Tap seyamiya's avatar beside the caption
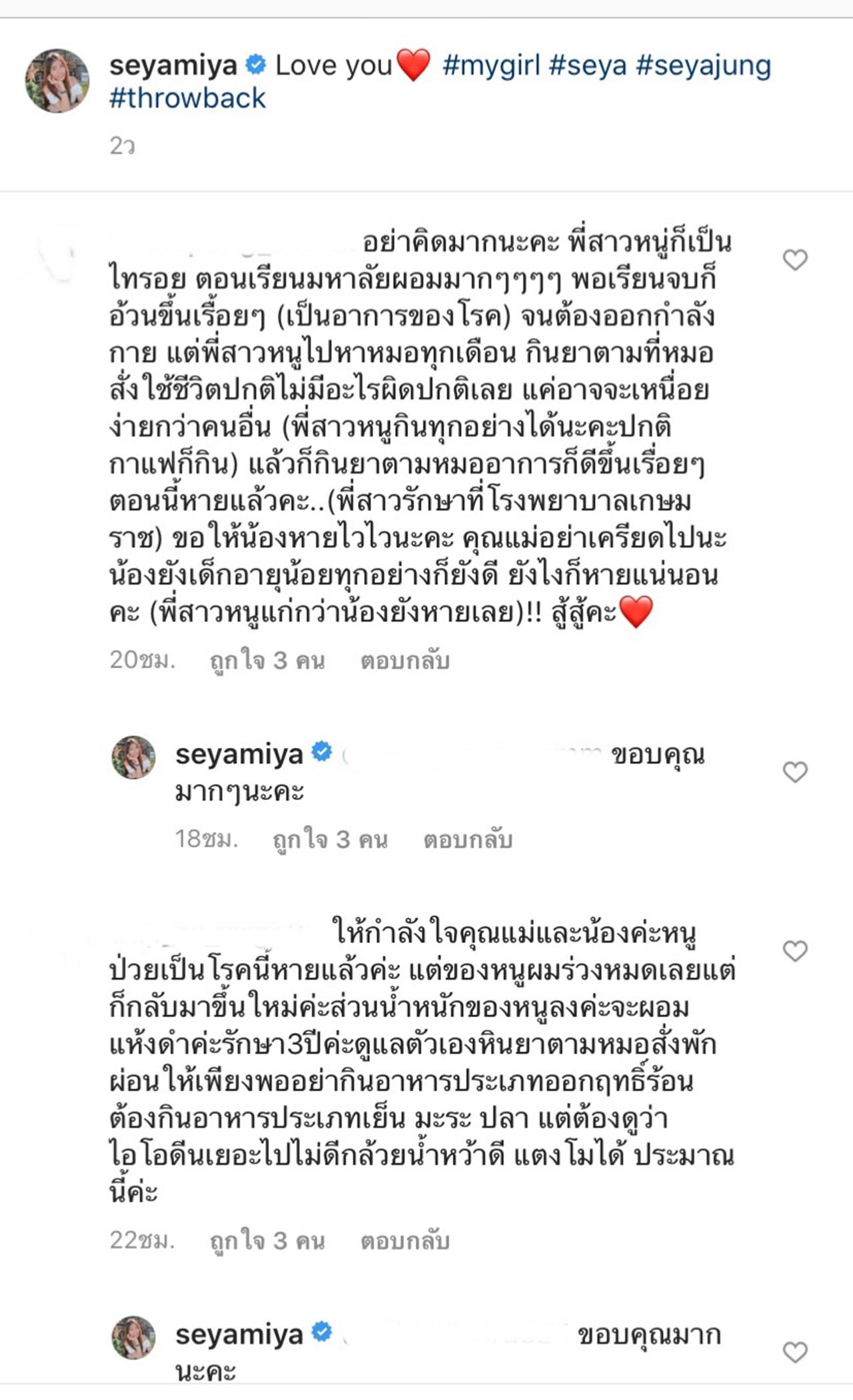Screen dimensions: 853x1400 pyautogui.click(x=57, y=81)
